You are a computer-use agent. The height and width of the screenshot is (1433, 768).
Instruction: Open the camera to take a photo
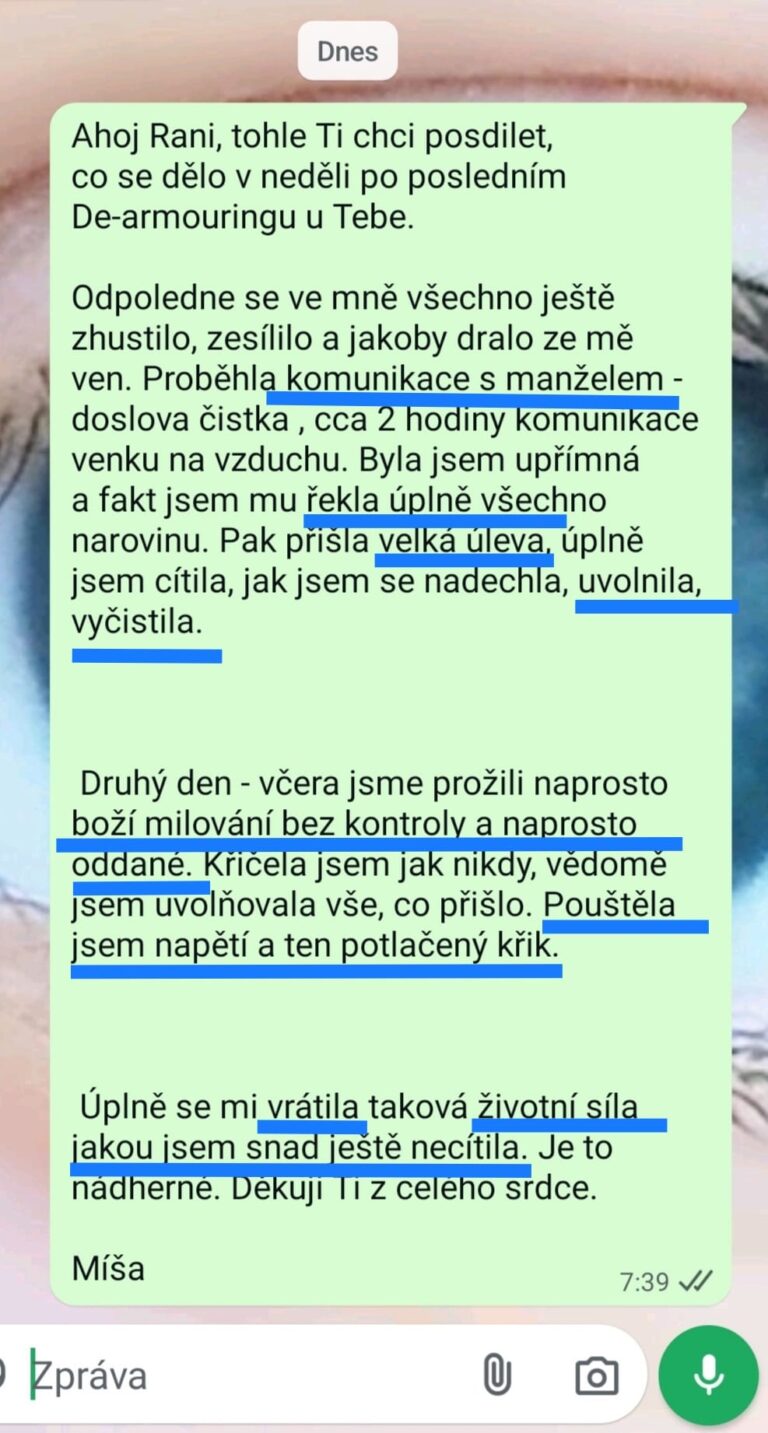pyautogui.click(x=596, y=1376)
